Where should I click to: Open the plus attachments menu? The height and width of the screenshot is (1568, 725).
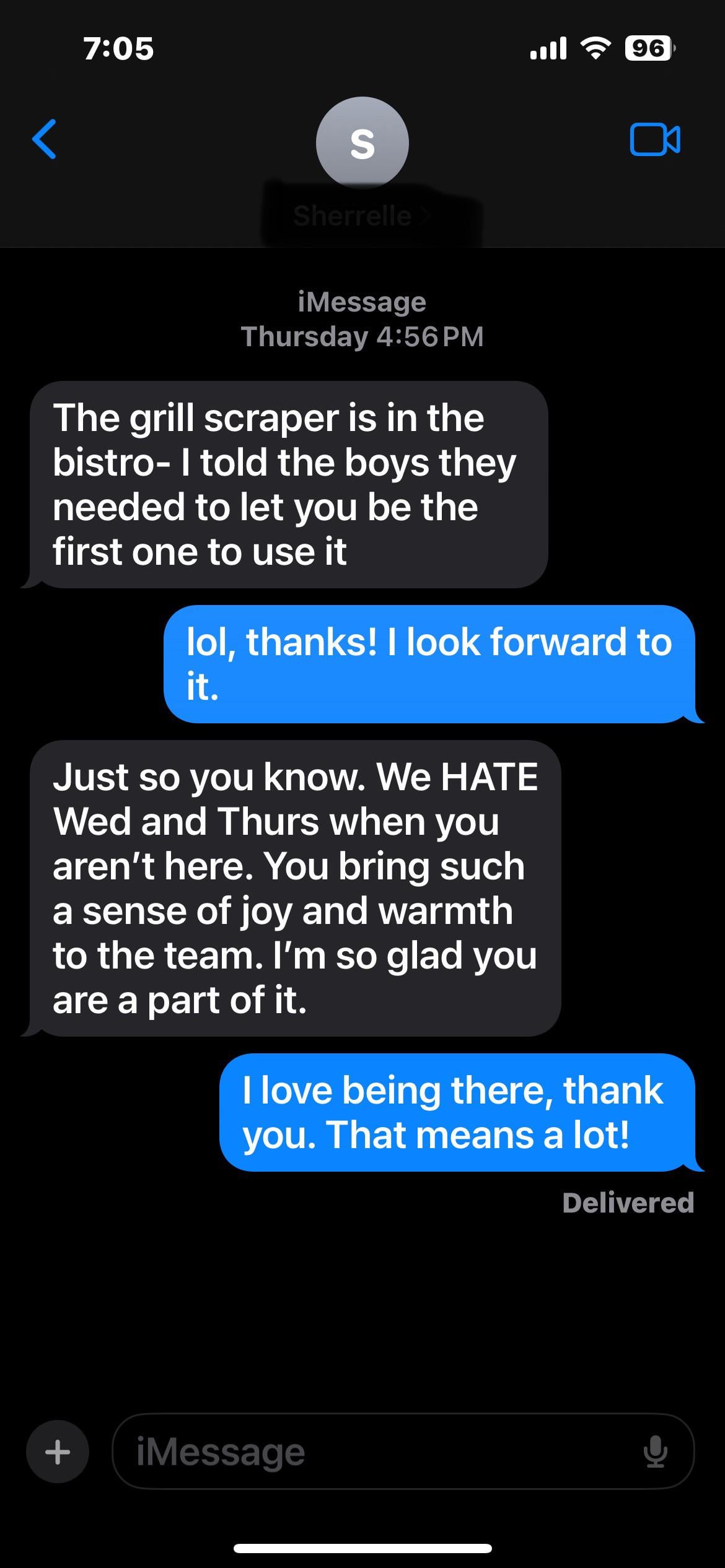[x=58, y=1452]
